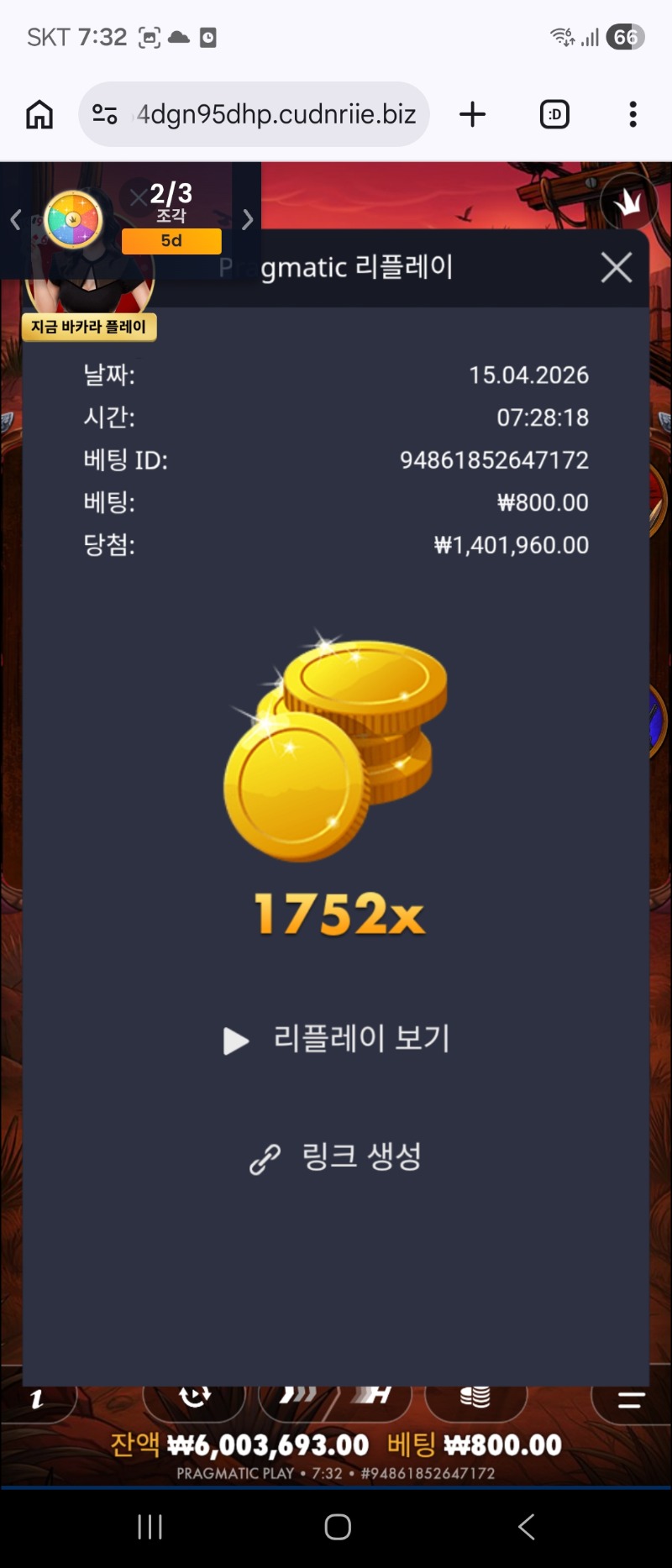This screenshot has height=1568, width=672.
Task: Go back with the system back button
Action: pyautogui.click(x=527, y=1526)
